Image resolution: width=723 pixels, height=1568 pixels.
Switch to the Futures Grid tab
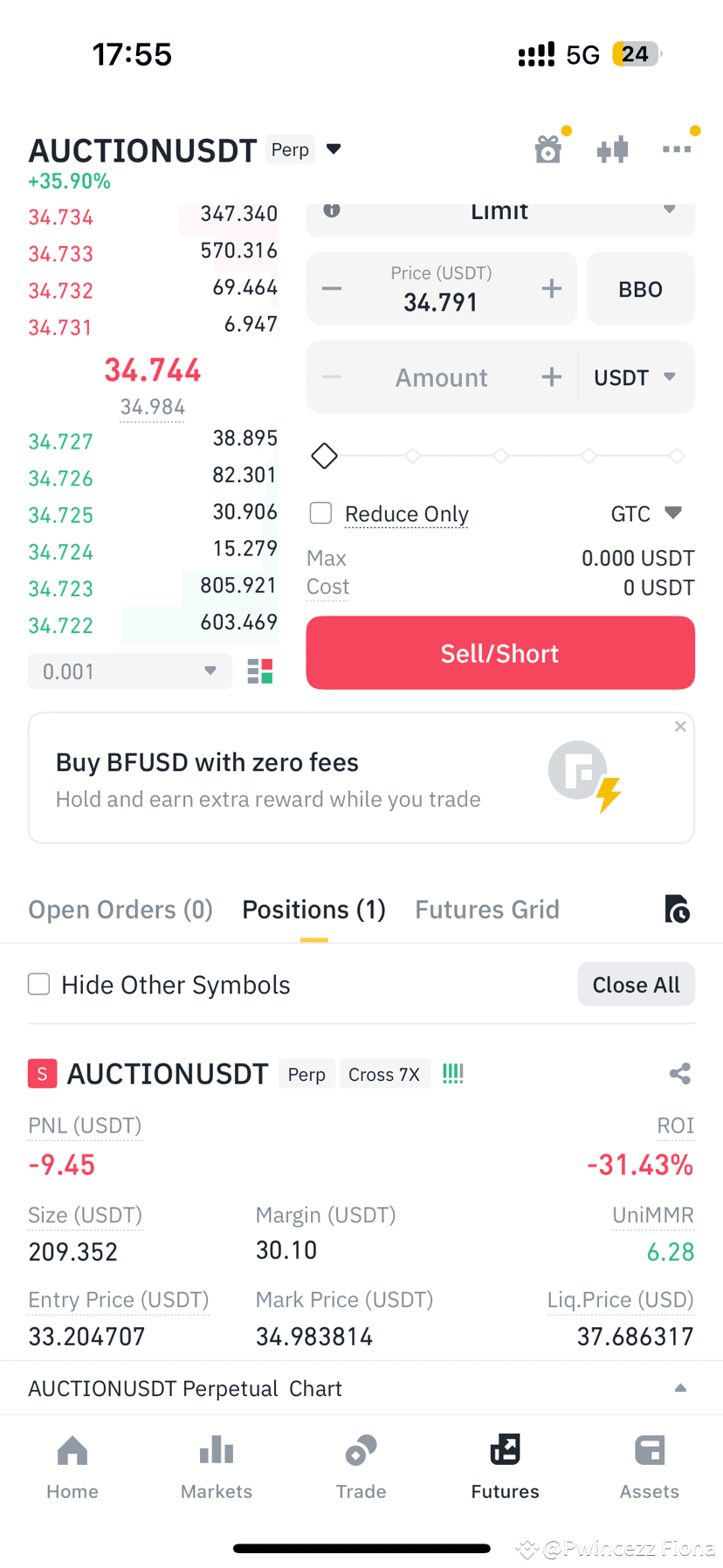487,910
